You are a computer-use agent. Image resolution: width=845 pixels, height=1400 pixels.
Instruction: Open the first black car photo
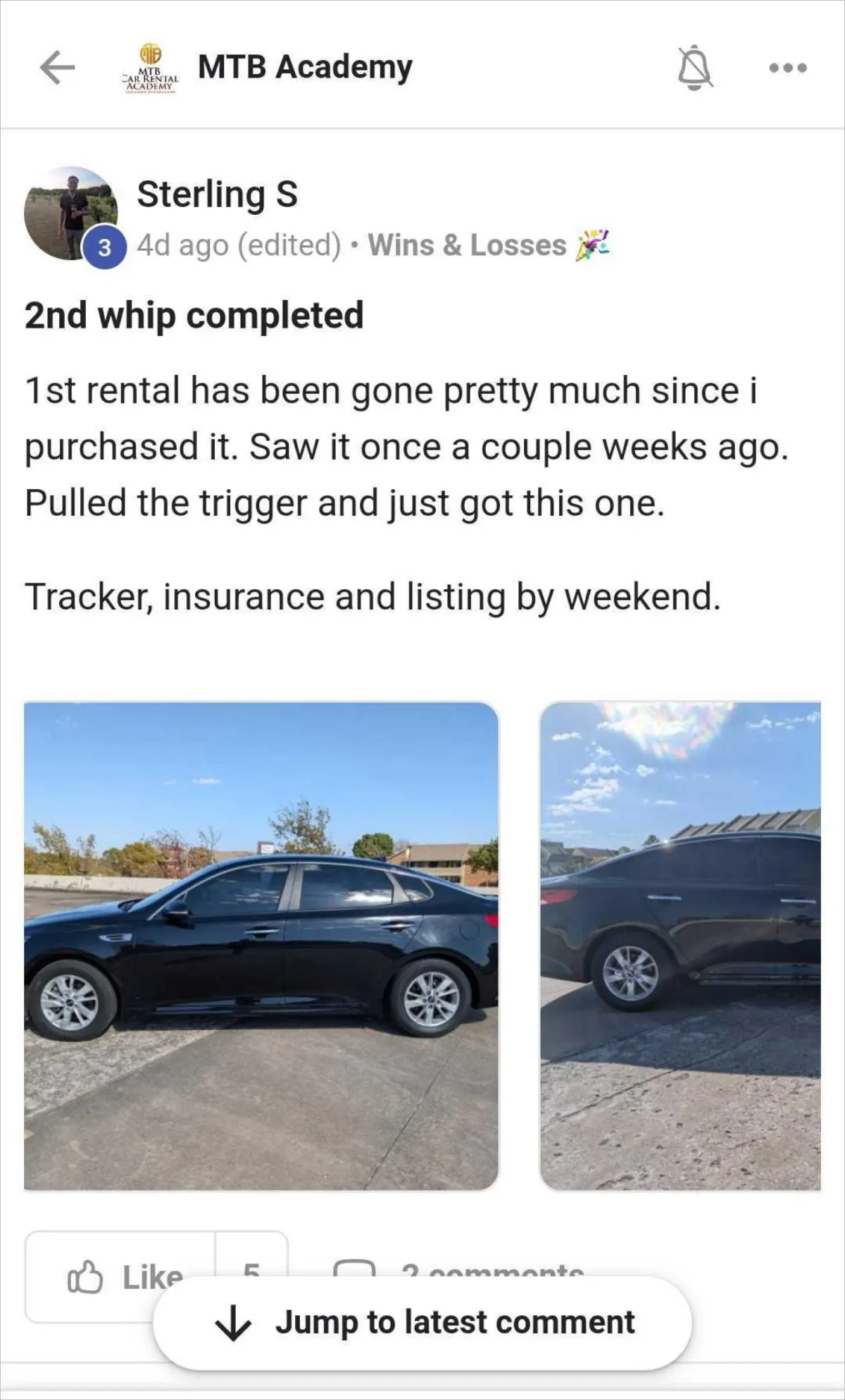(261, 946)
